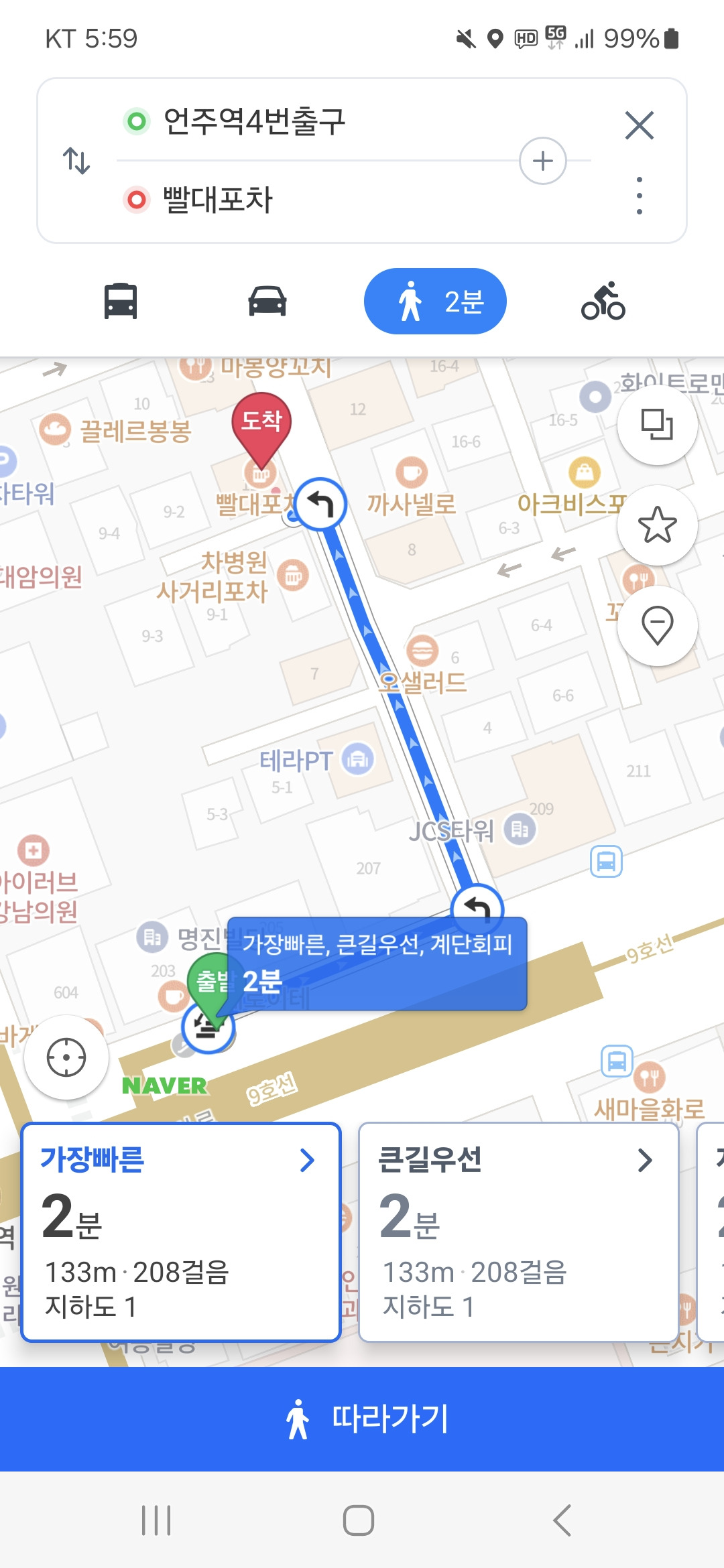Switch to car directions

(x=267, y=301)
